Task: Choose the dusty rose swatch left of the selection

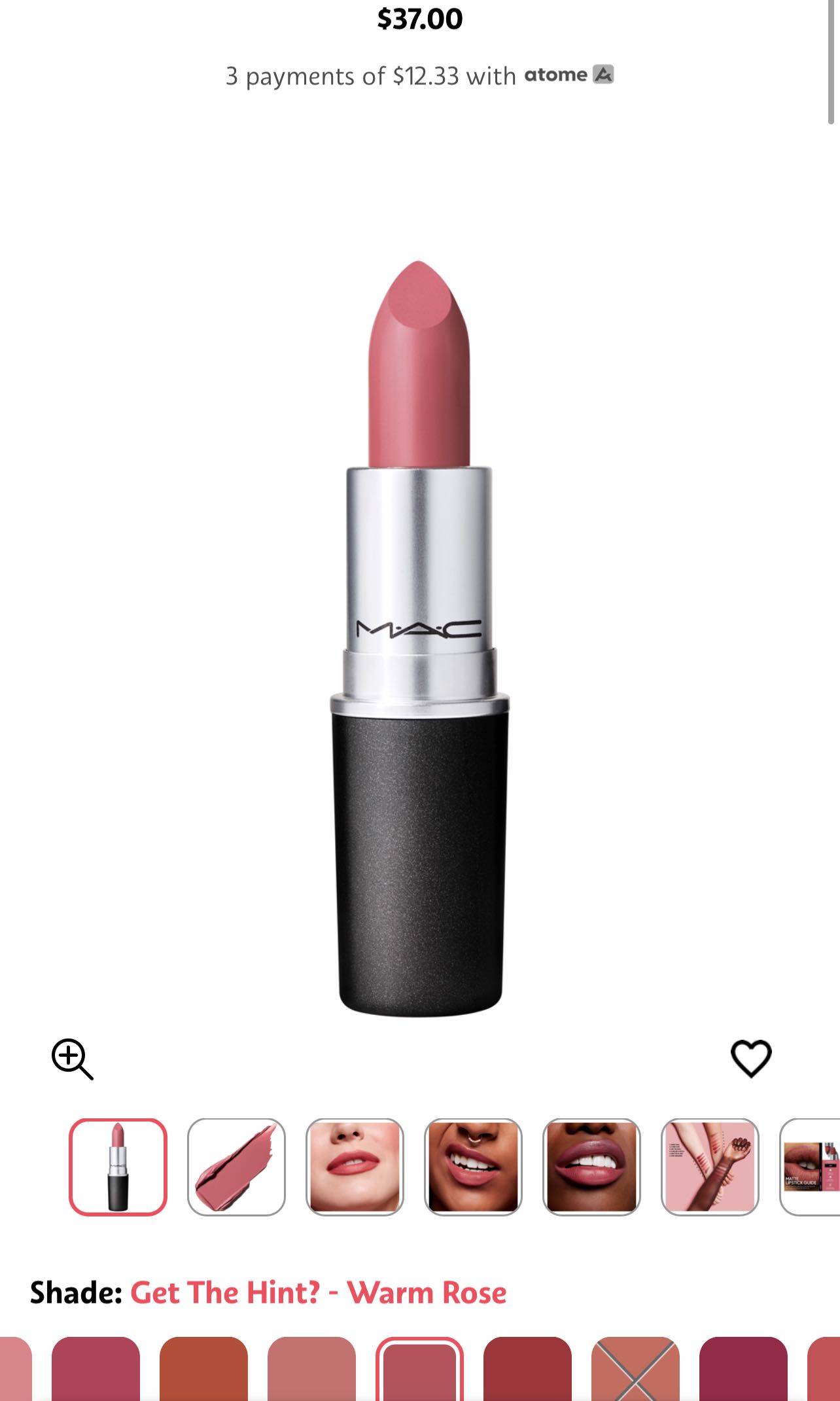Action: tap(311, 1371)
